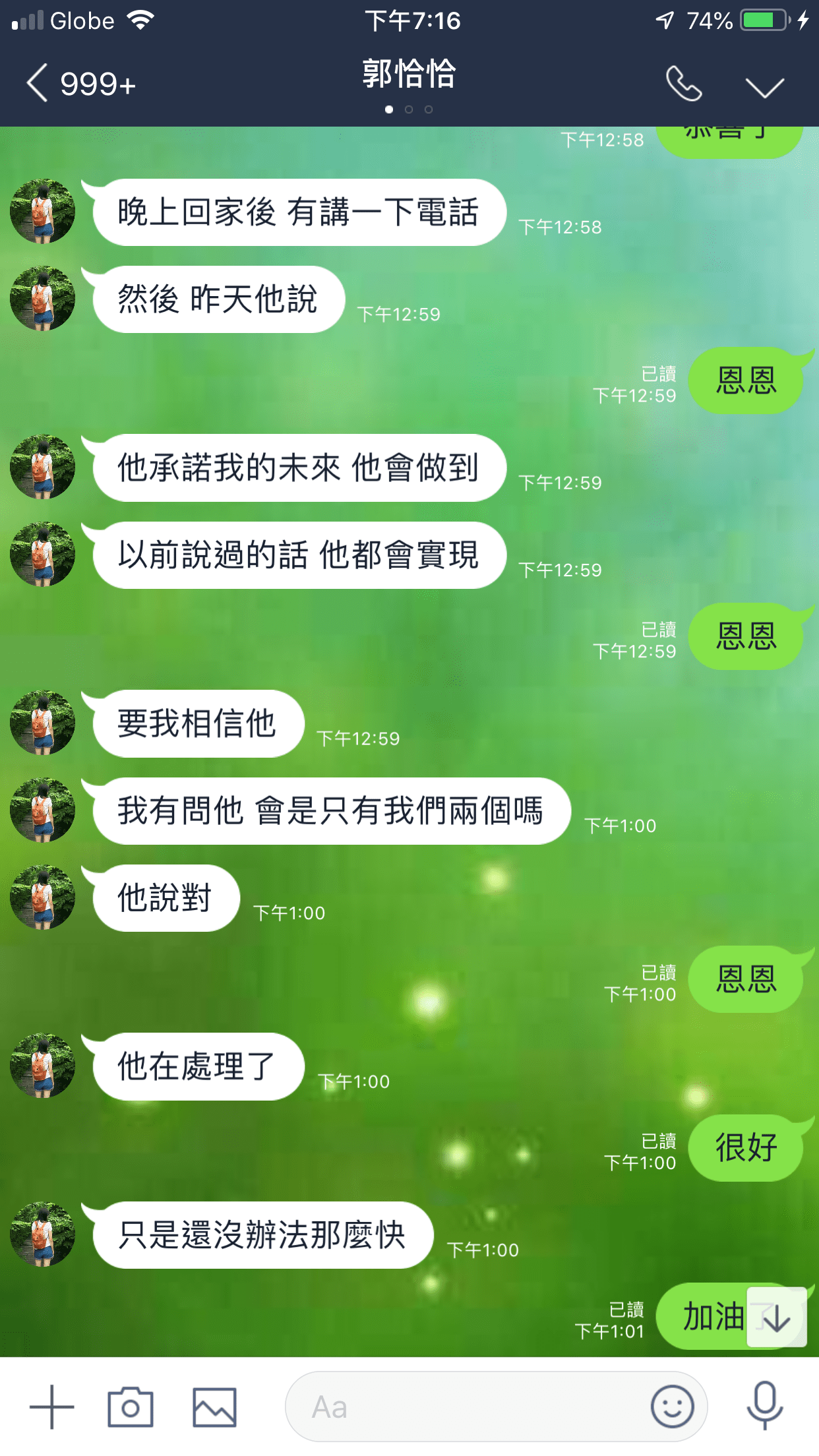Screen dimensions: 819x1456
Task: Open the camera to take a photo
Action: [131, 1407]
